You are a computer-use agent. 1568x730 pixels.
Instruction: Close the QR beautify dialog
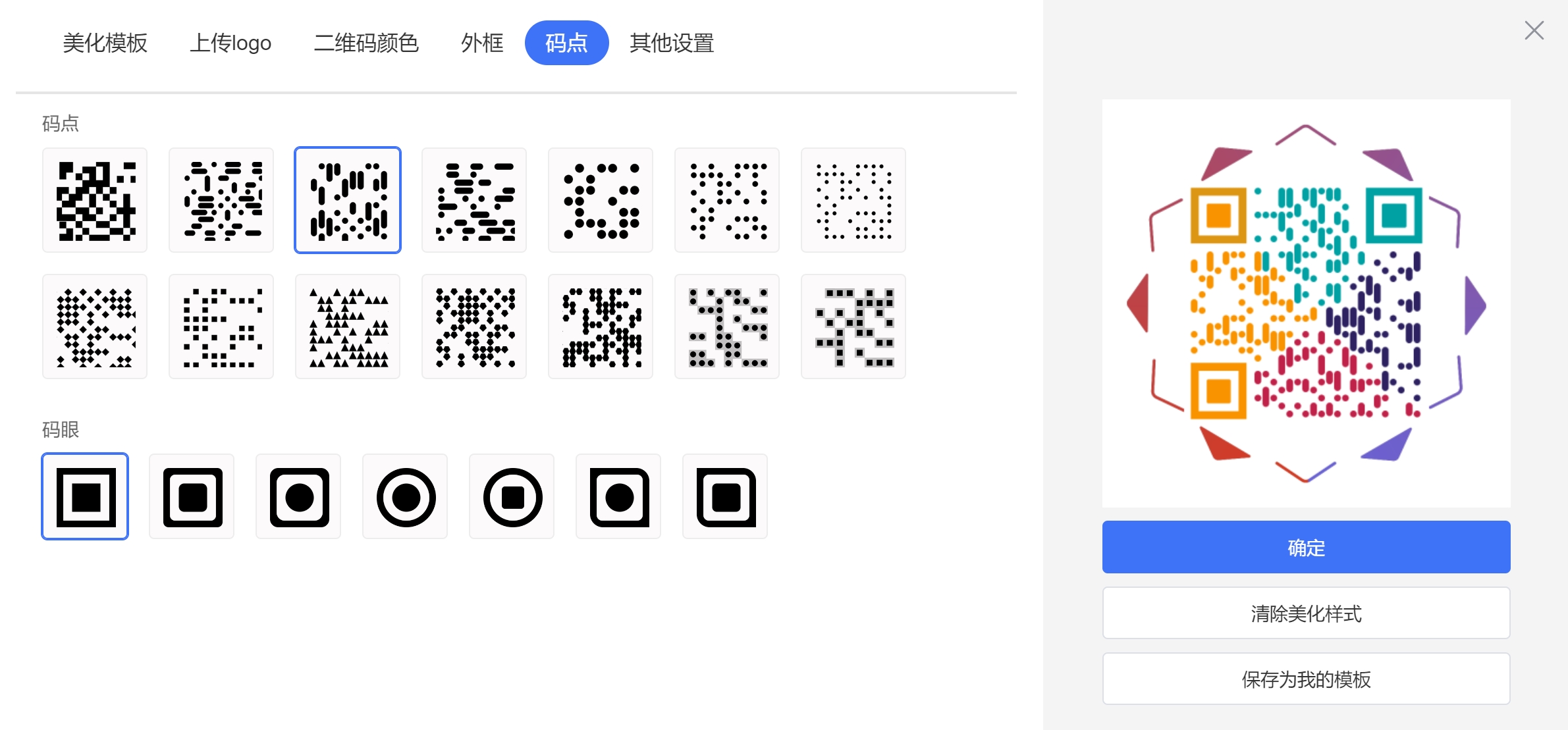pos(1534,30)
